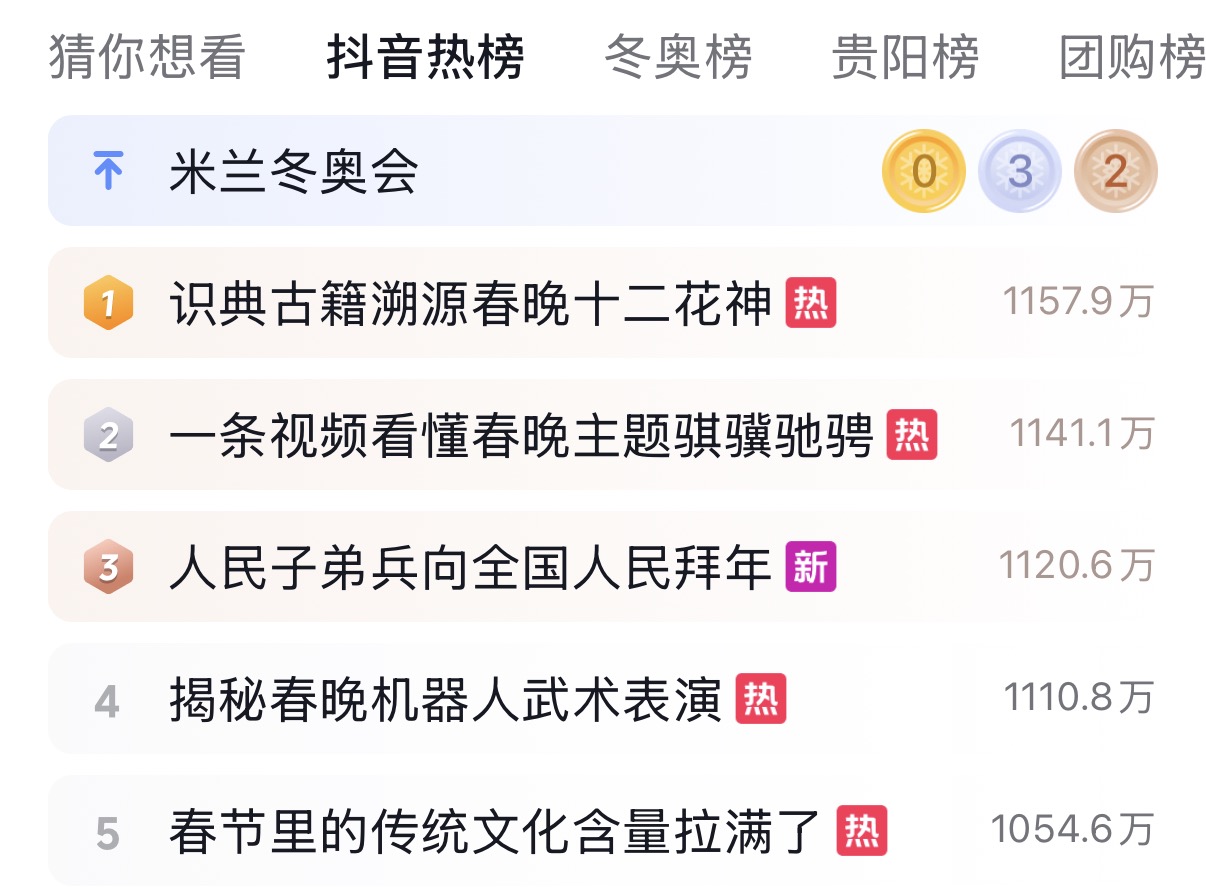
Task: Open topic 人民子弟兵向全国人民拜年
Action: pyautogui.click(x=470, y=567)
